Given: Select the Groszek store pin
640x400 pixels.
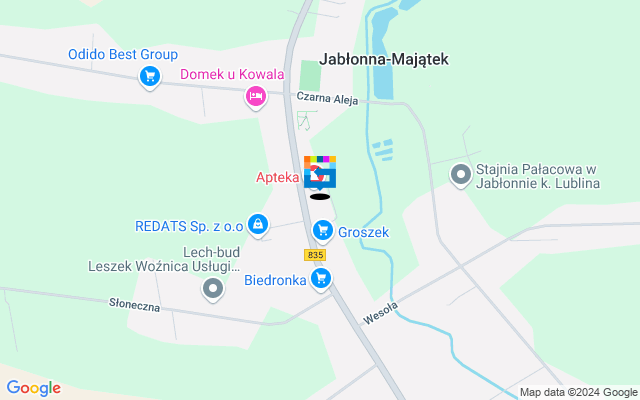Looking at the screenshot, I should coord(322,231).
